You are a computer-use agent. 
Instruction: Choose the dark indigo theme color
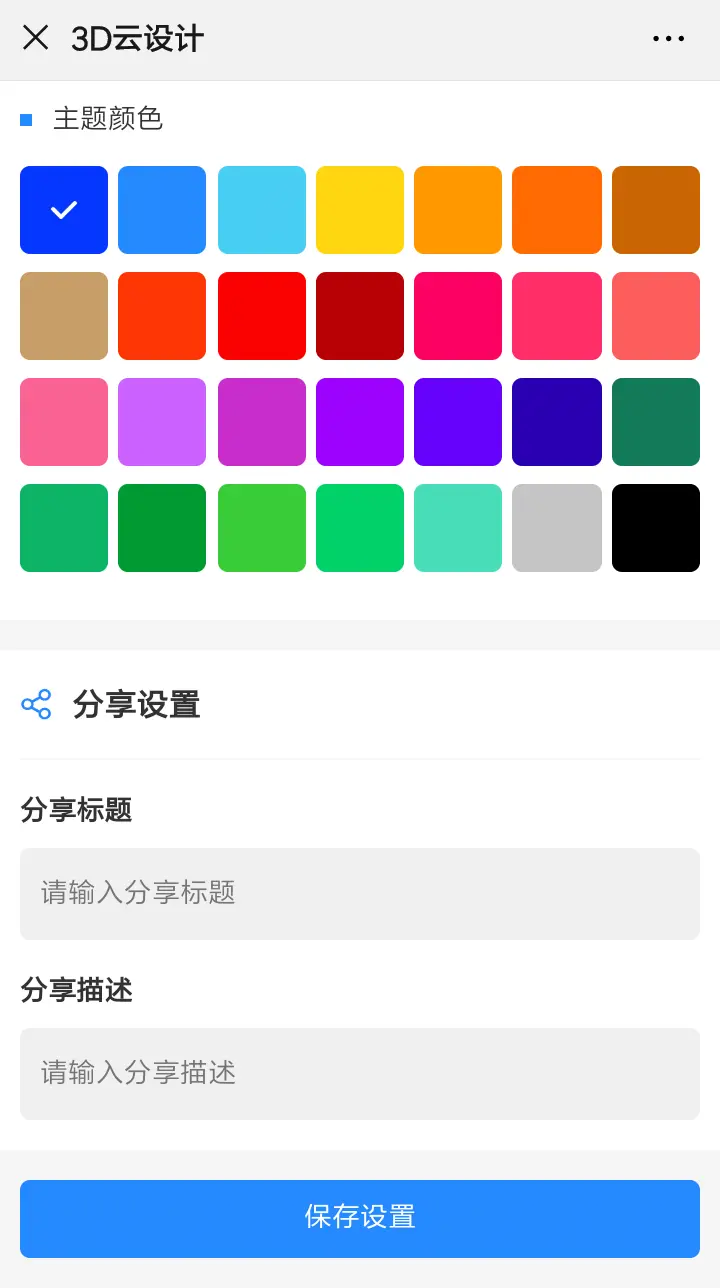[x=557, y=422]
